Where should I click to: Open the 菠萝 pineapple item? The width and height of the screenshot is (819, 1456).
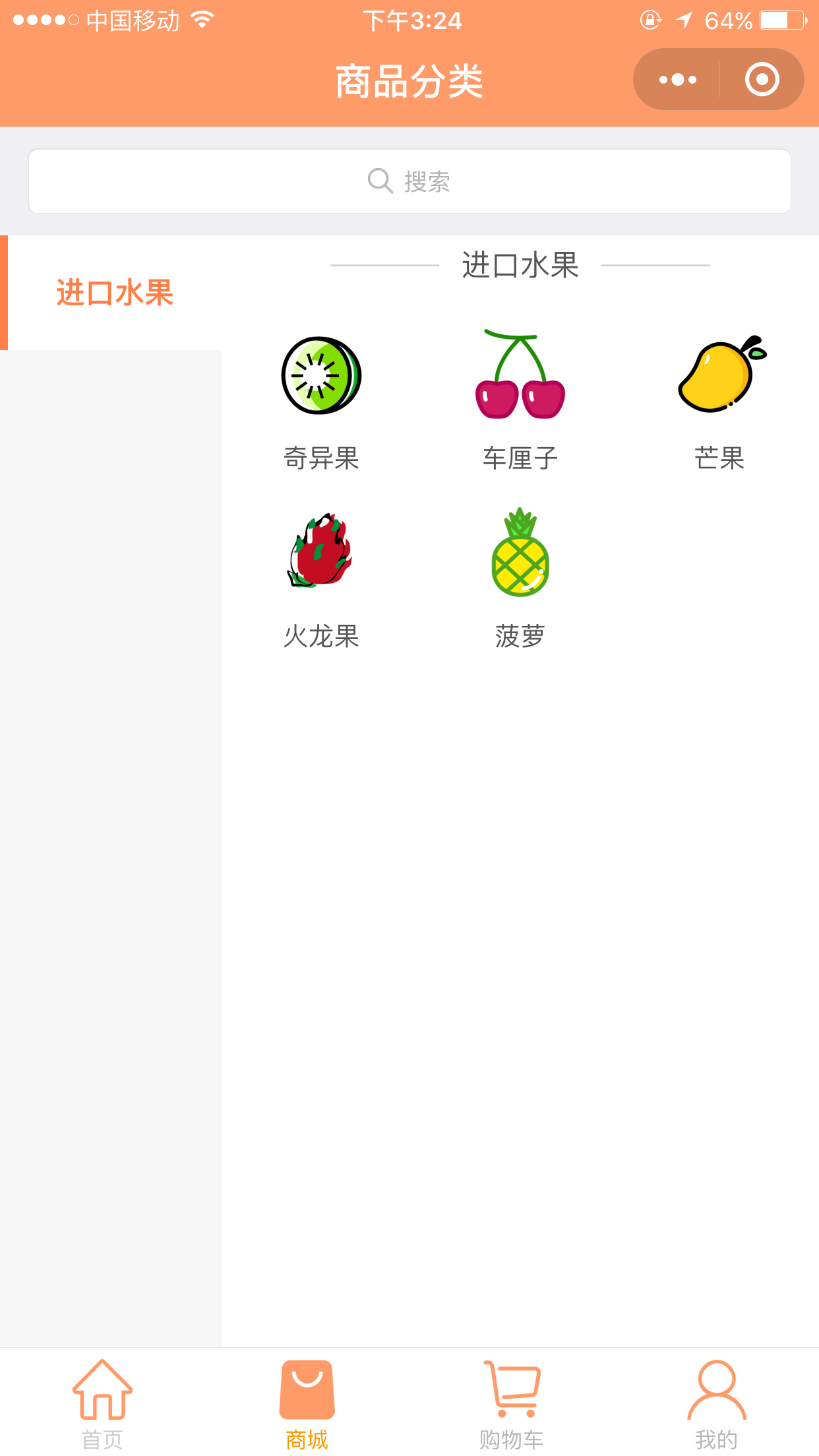[x=520, y=578]
